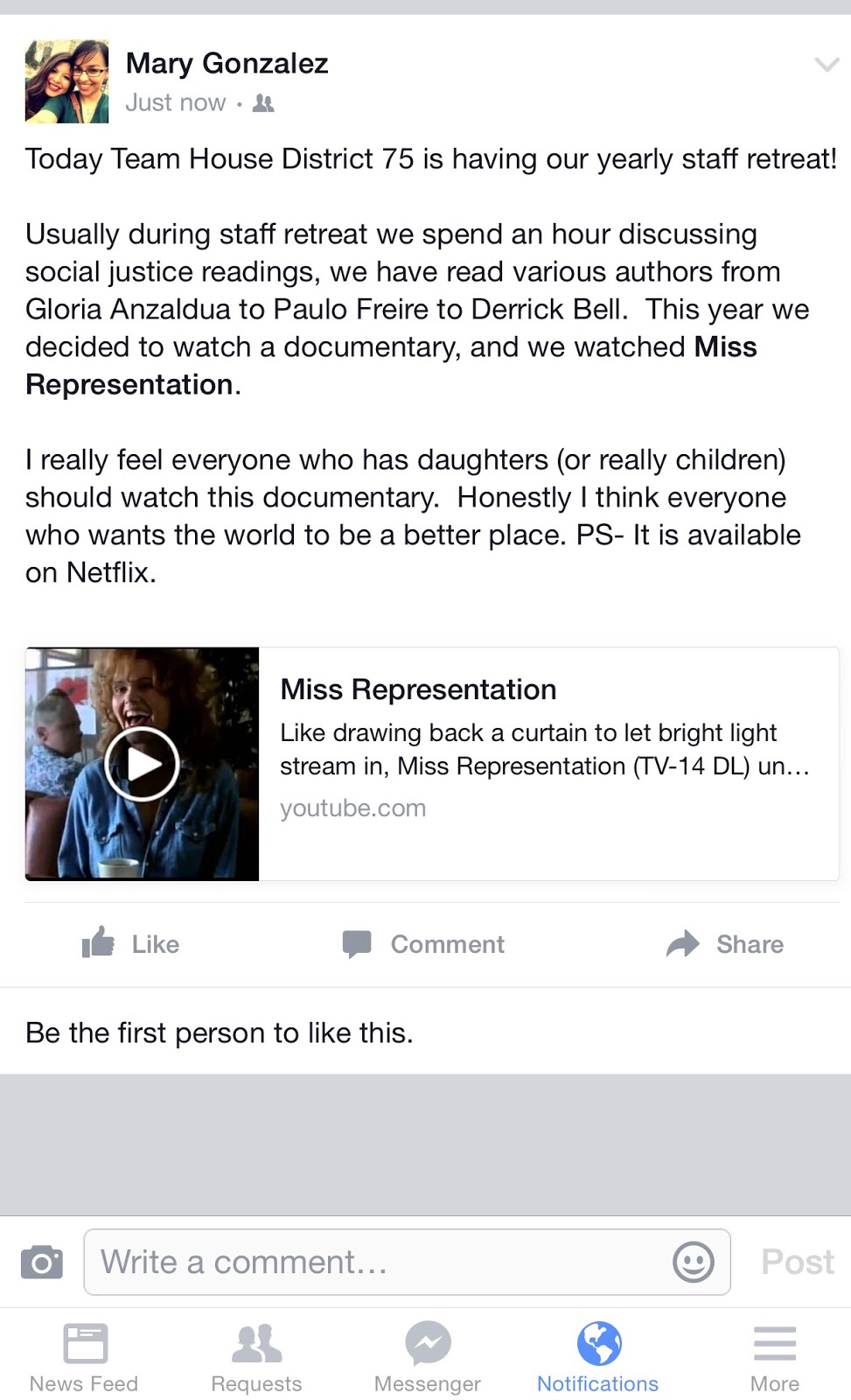
Task: Go to the Requests tab
Action: [x=256, y=1356]
